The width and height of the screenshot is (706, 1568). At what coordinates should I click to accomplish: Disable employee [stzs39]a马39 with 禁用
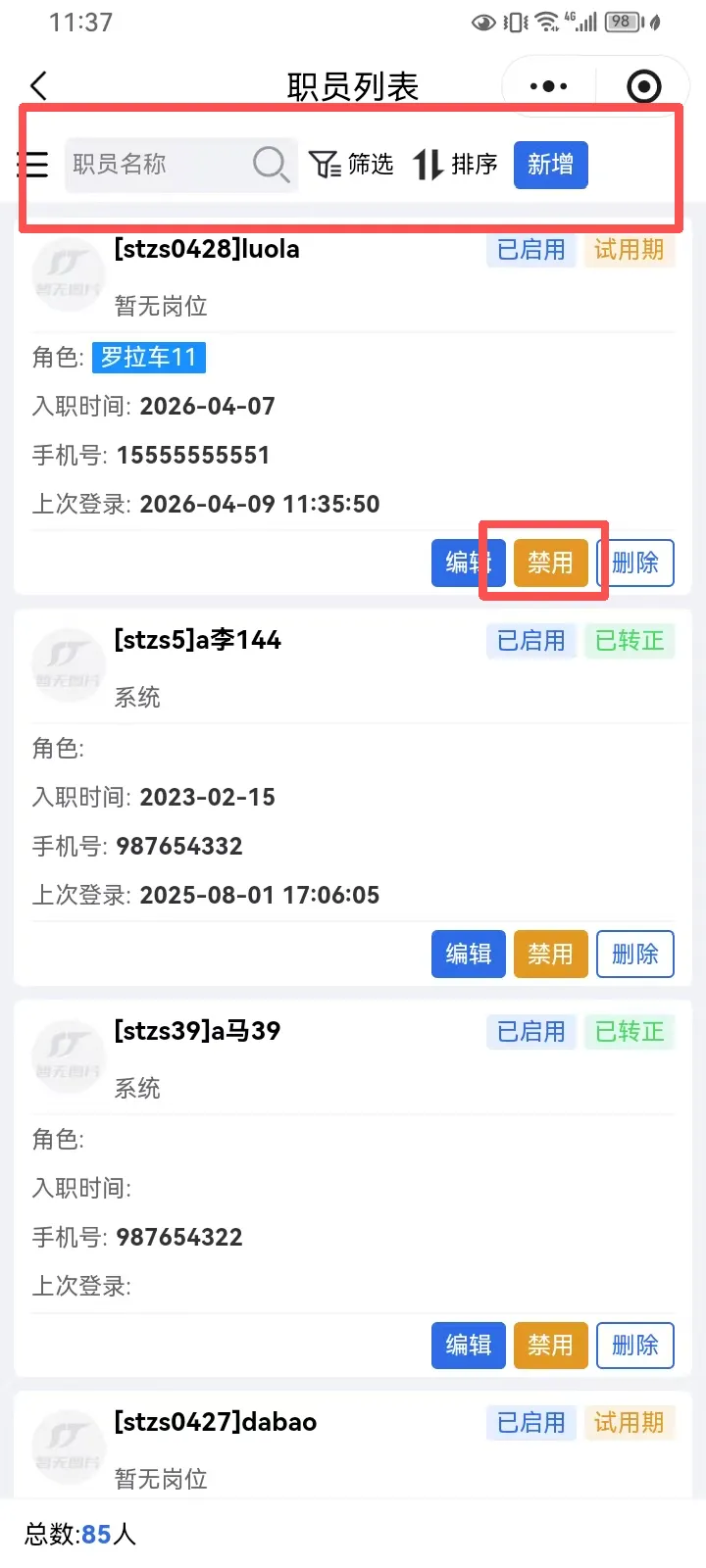point(550,1345)
